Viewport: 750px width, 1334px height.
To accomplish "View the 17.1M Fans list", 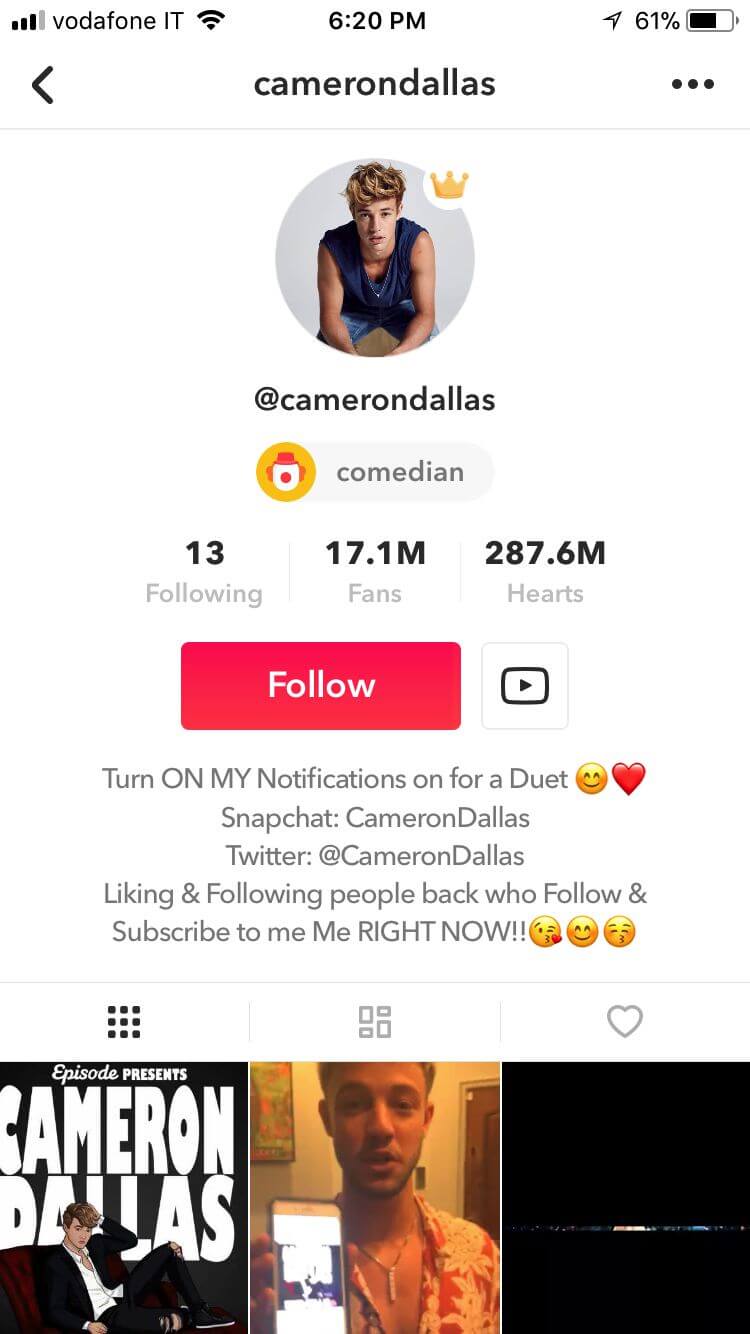I will 375,572.
